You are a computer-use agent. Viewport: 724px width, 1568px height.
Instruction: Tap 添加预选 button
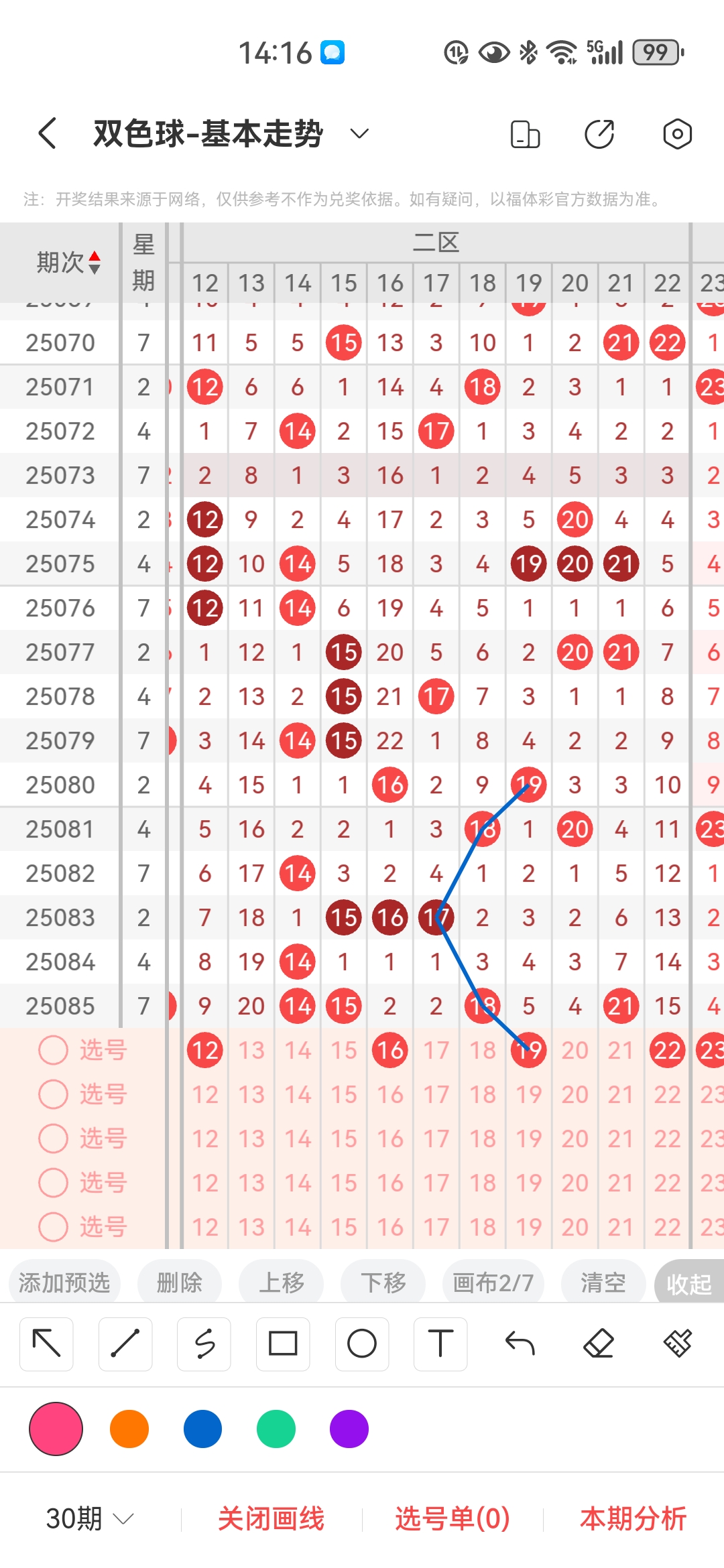pyautogui.click(x=64, y=1283)
